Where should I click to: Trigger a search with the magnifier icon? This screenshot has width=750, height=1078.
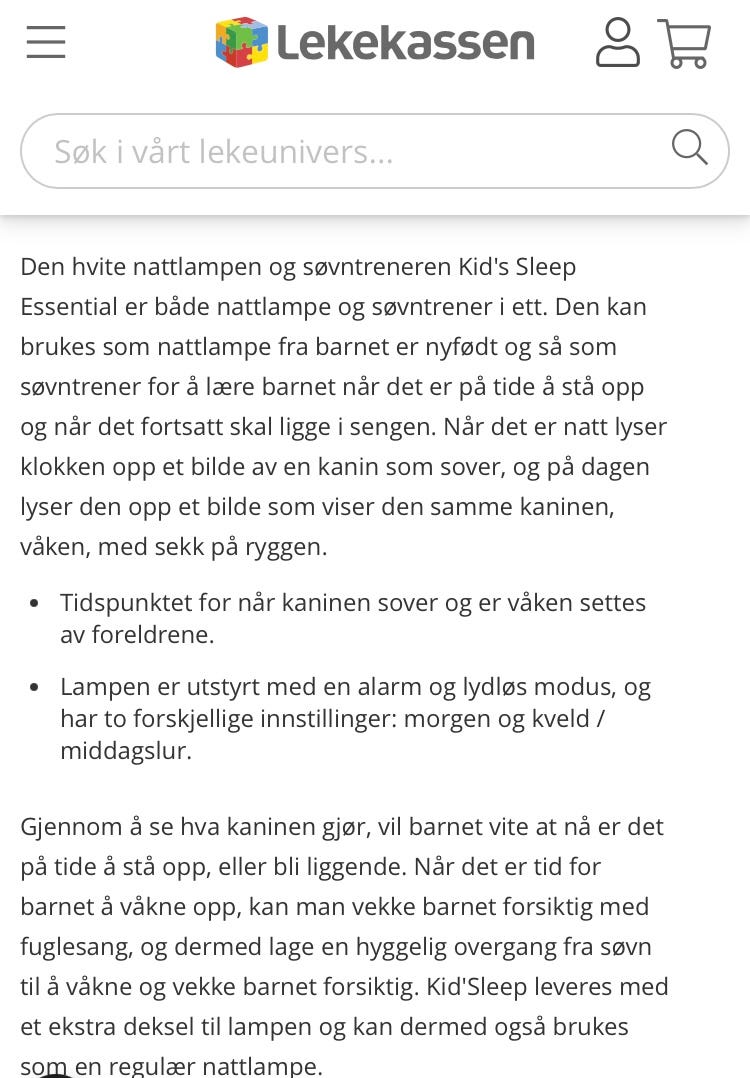click(689, 148)
